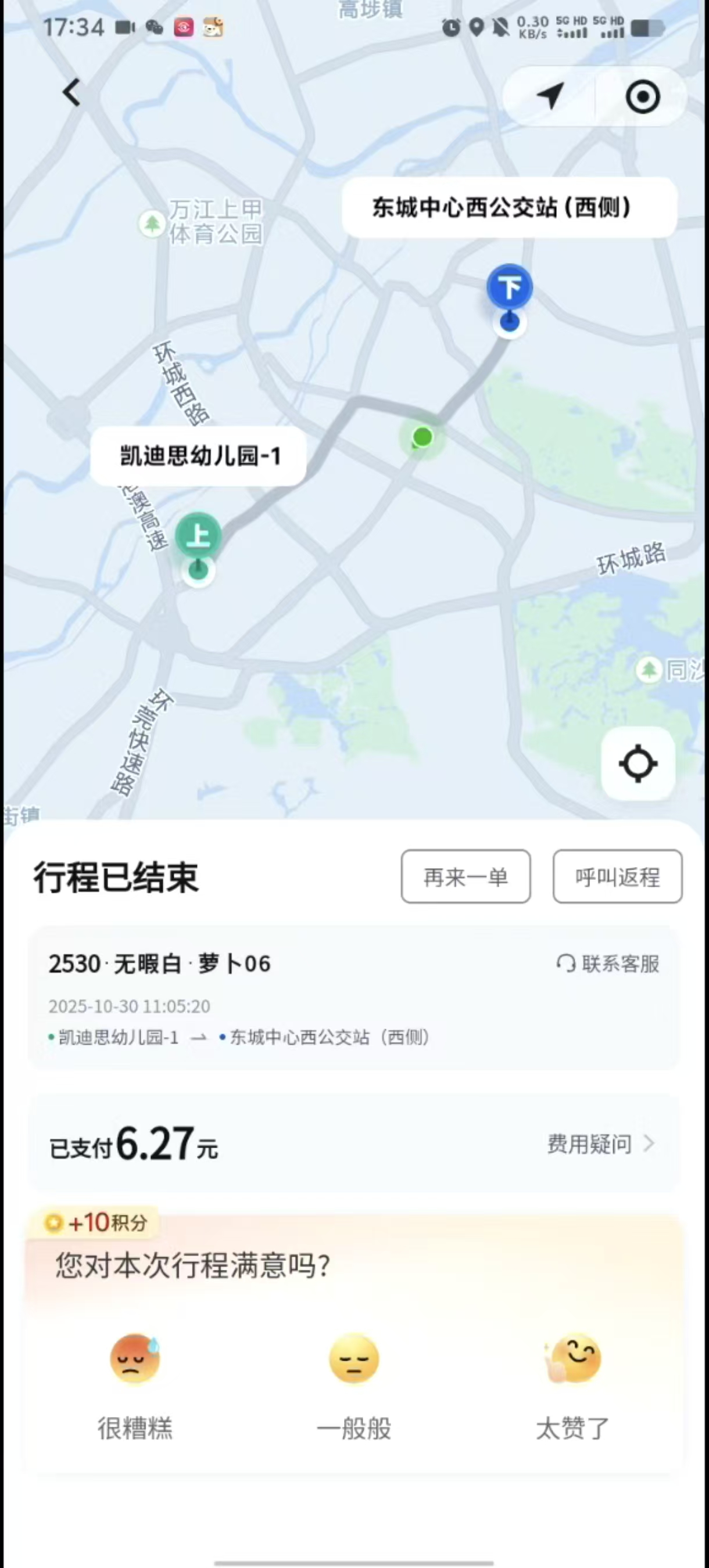
Task: Book a return trip via 呼叫返程
Action: (617, 877)
